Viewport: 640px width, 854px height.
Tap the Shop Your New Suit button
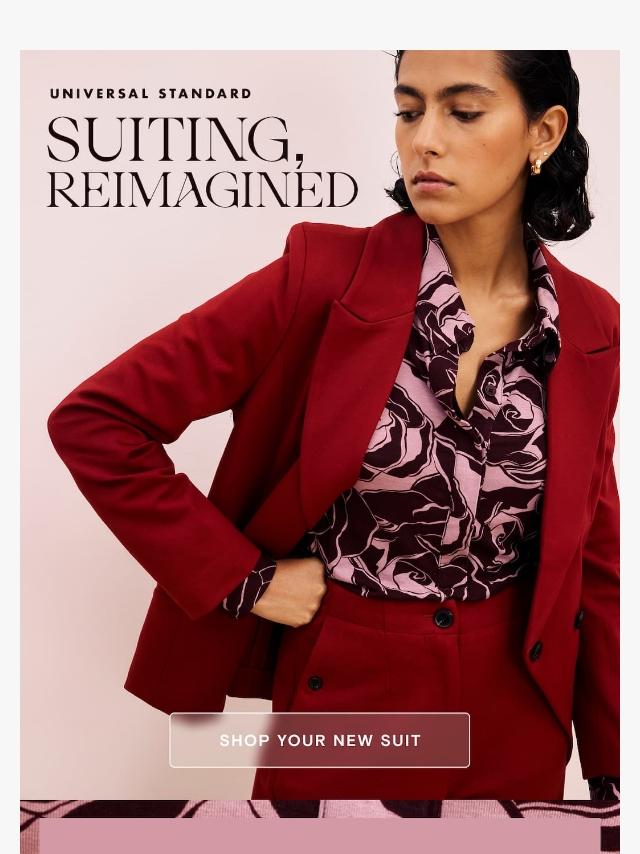(x=320, y=740)
